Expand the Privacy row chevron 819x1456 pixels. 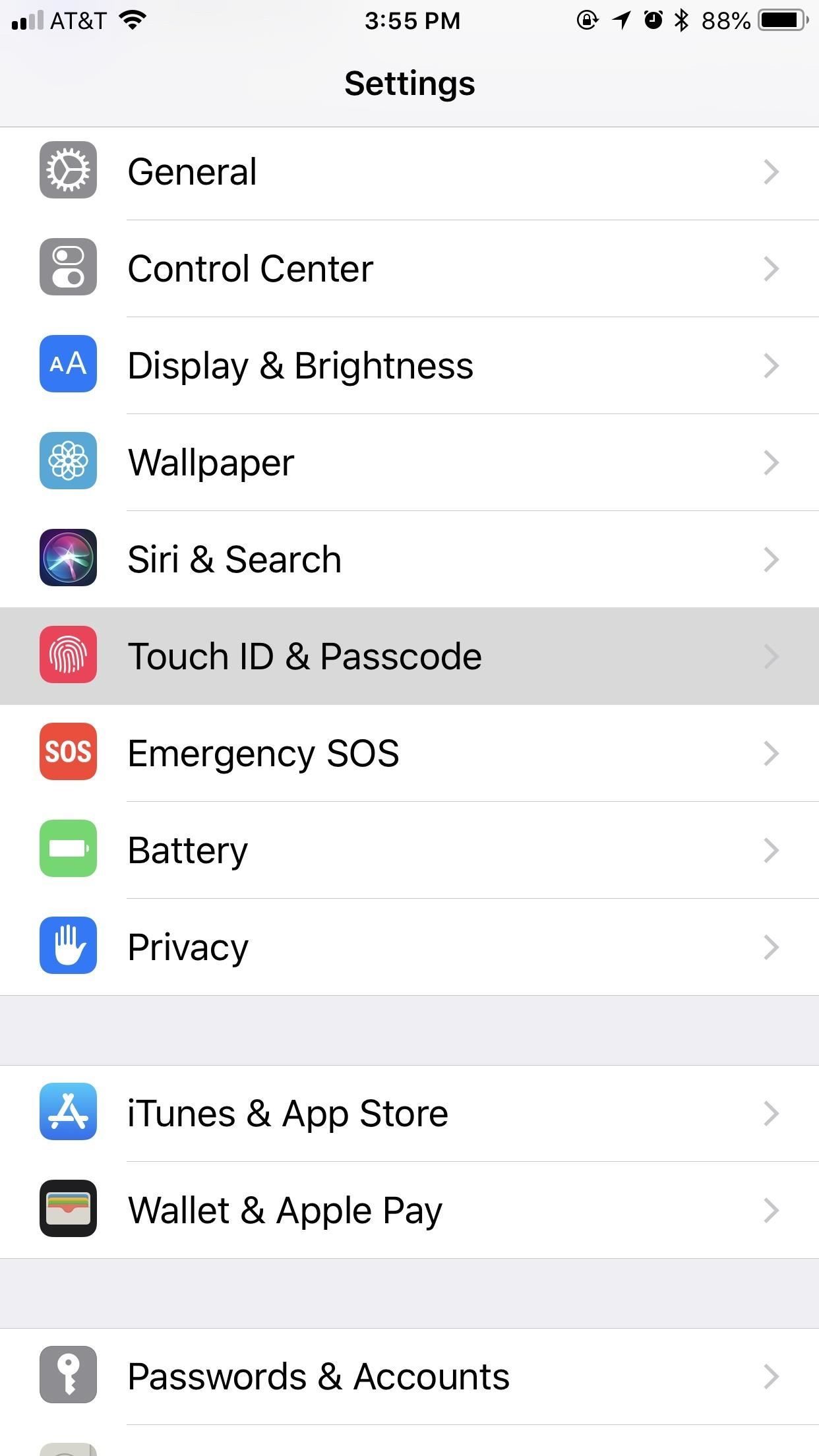pos(770,946)
